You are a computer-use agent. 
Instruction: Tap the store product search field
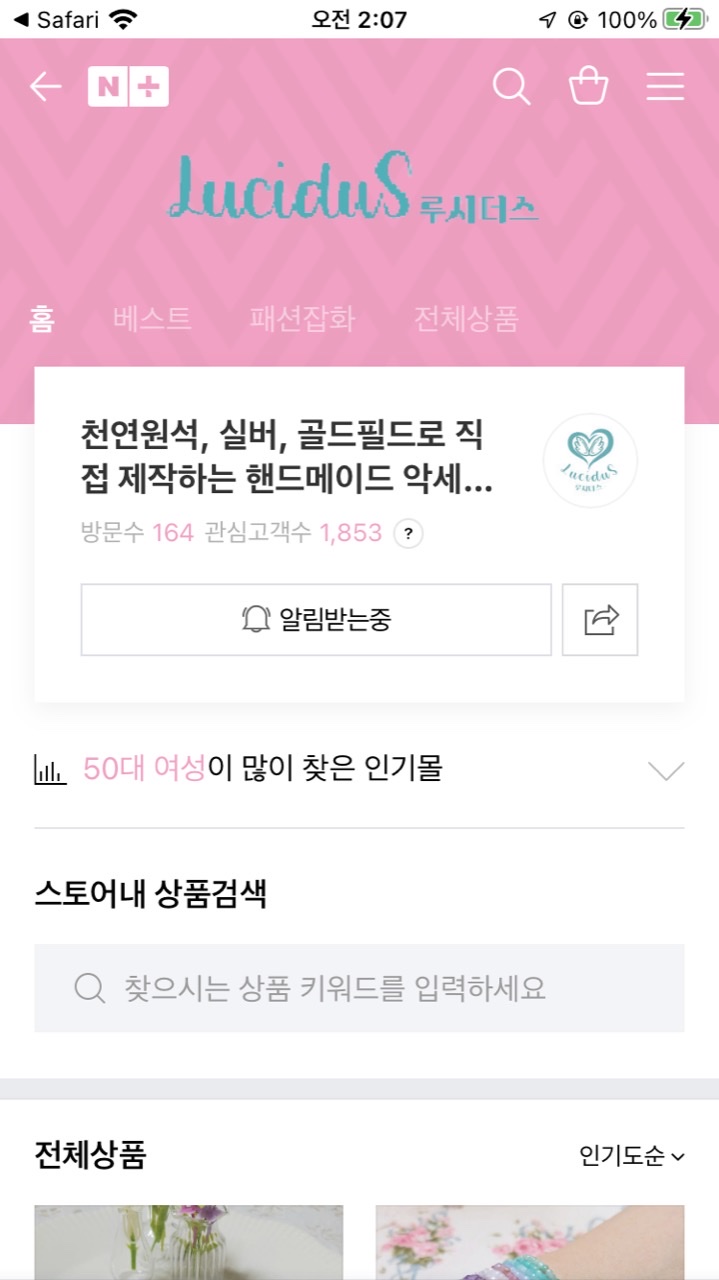coord(359,988)
